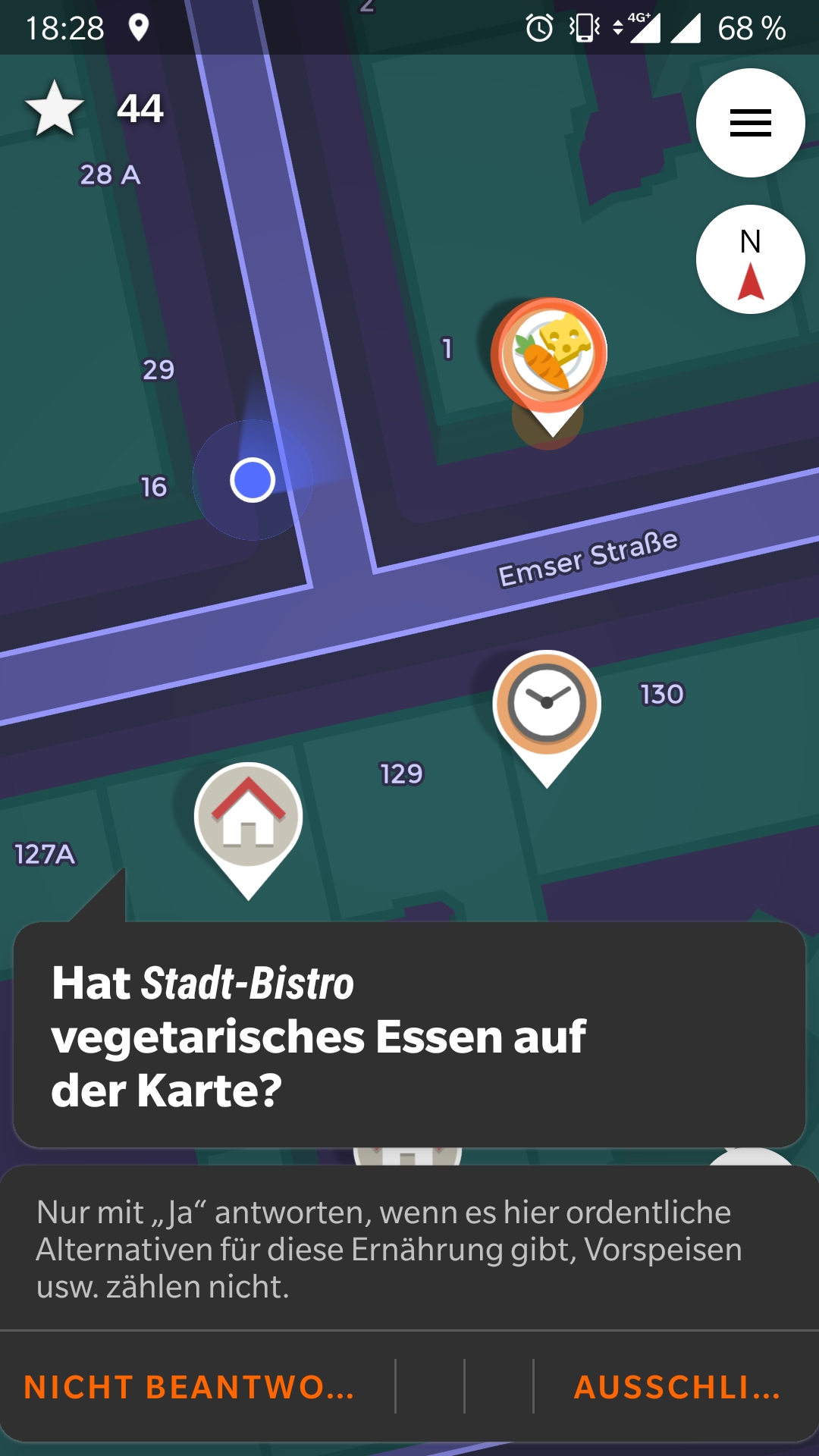Open the star score counter profile
819x1456 pixels.
click(95, 109)
